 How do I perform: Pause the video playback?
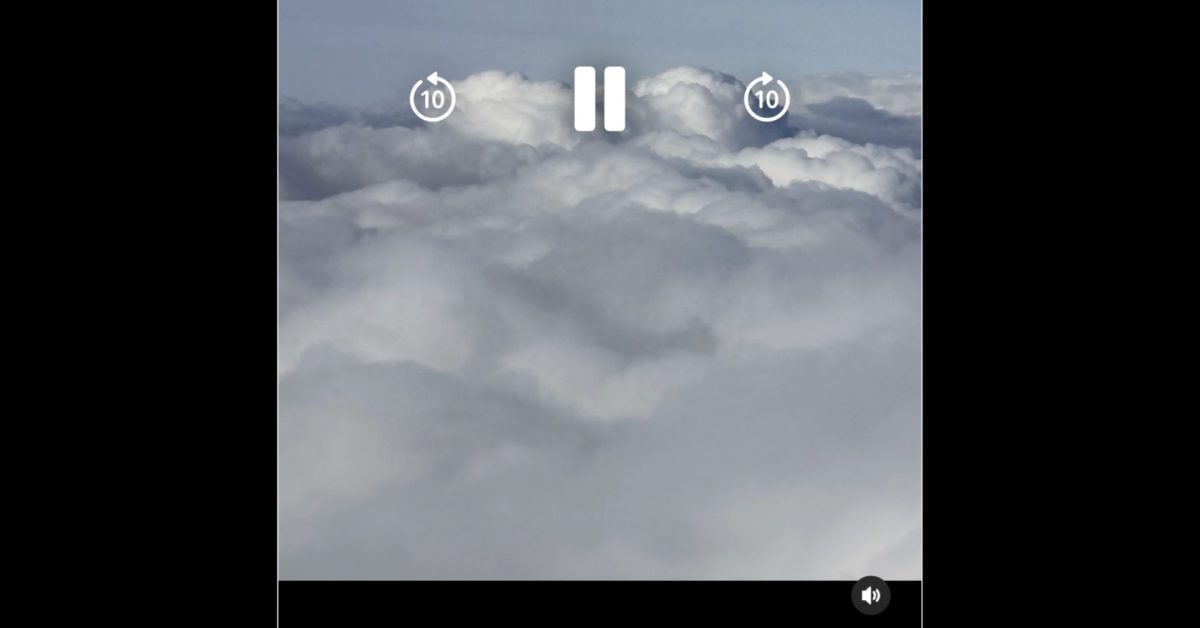600,99
